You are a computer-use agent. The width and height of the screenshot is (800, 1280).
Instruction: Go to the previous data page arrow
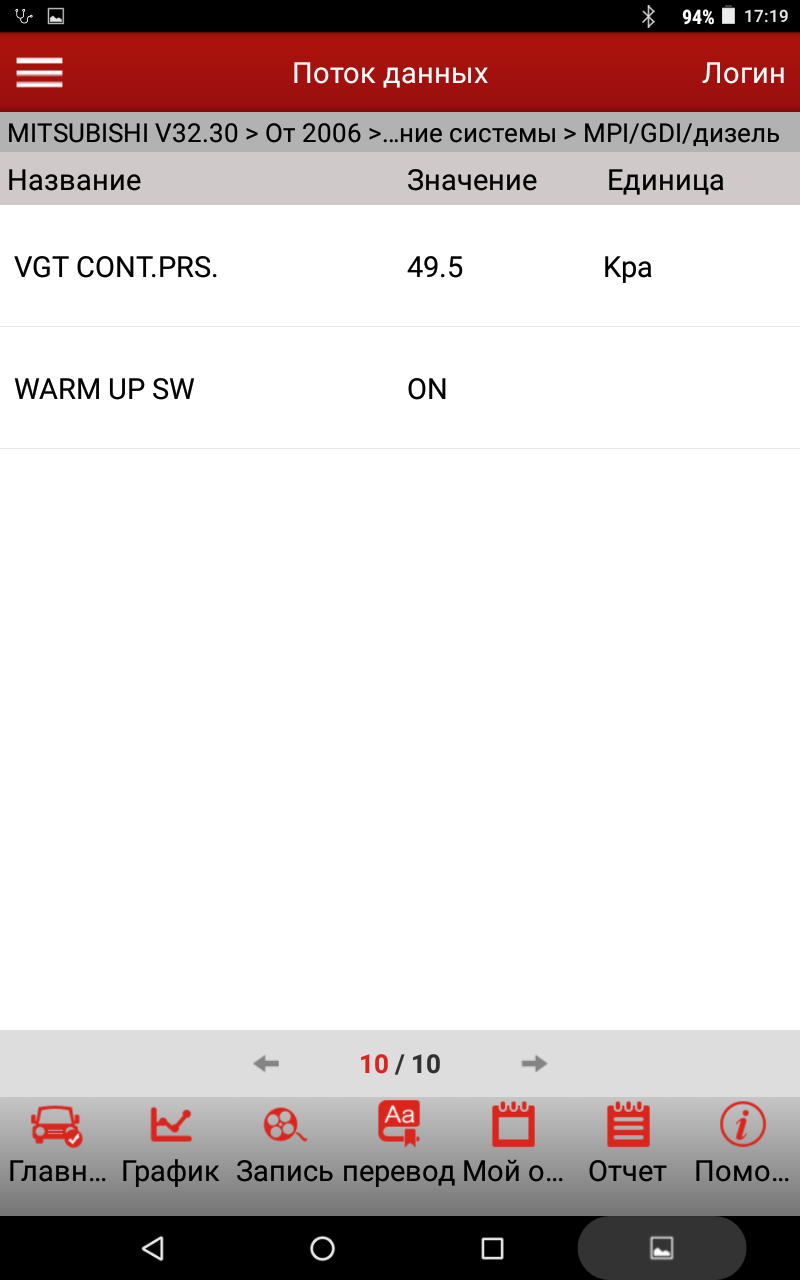click(x=266, y=1064)
